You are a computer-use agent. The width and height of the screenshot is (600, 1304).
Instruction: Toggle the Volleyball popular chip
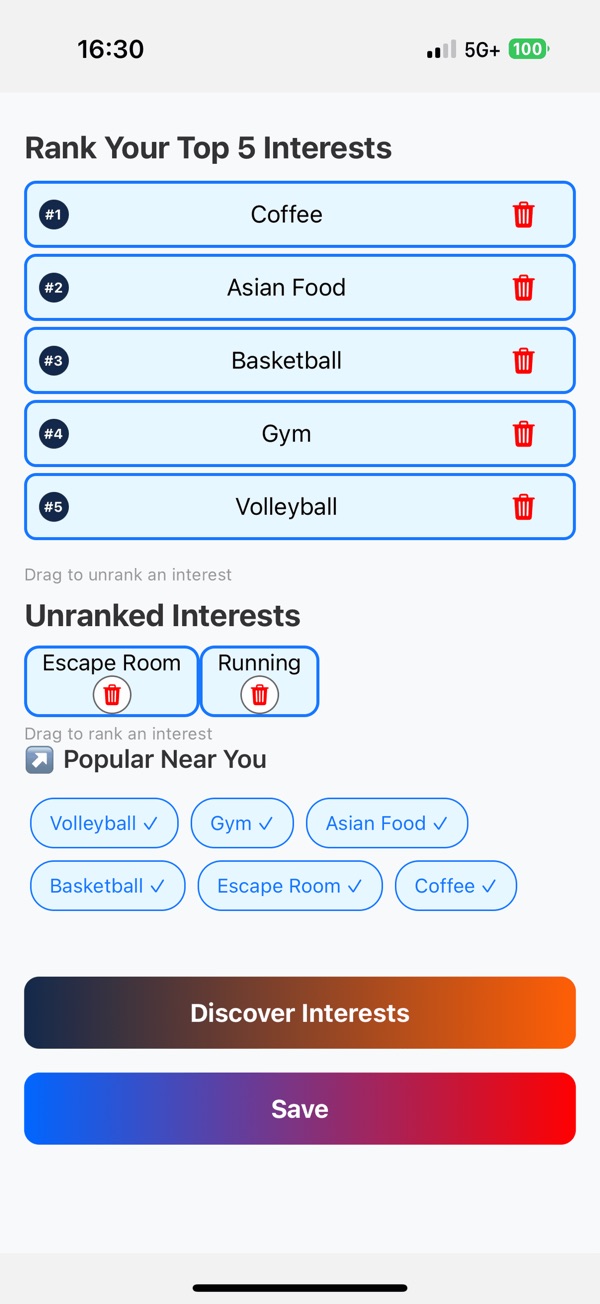[x=104, y=823]
